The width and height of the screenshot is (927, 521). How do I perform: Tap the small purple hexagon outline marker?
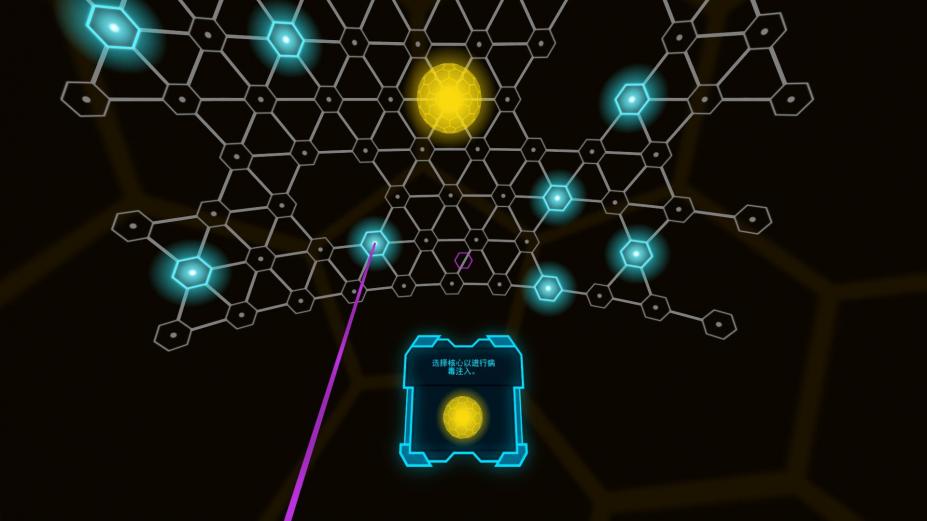pos(464,260)
